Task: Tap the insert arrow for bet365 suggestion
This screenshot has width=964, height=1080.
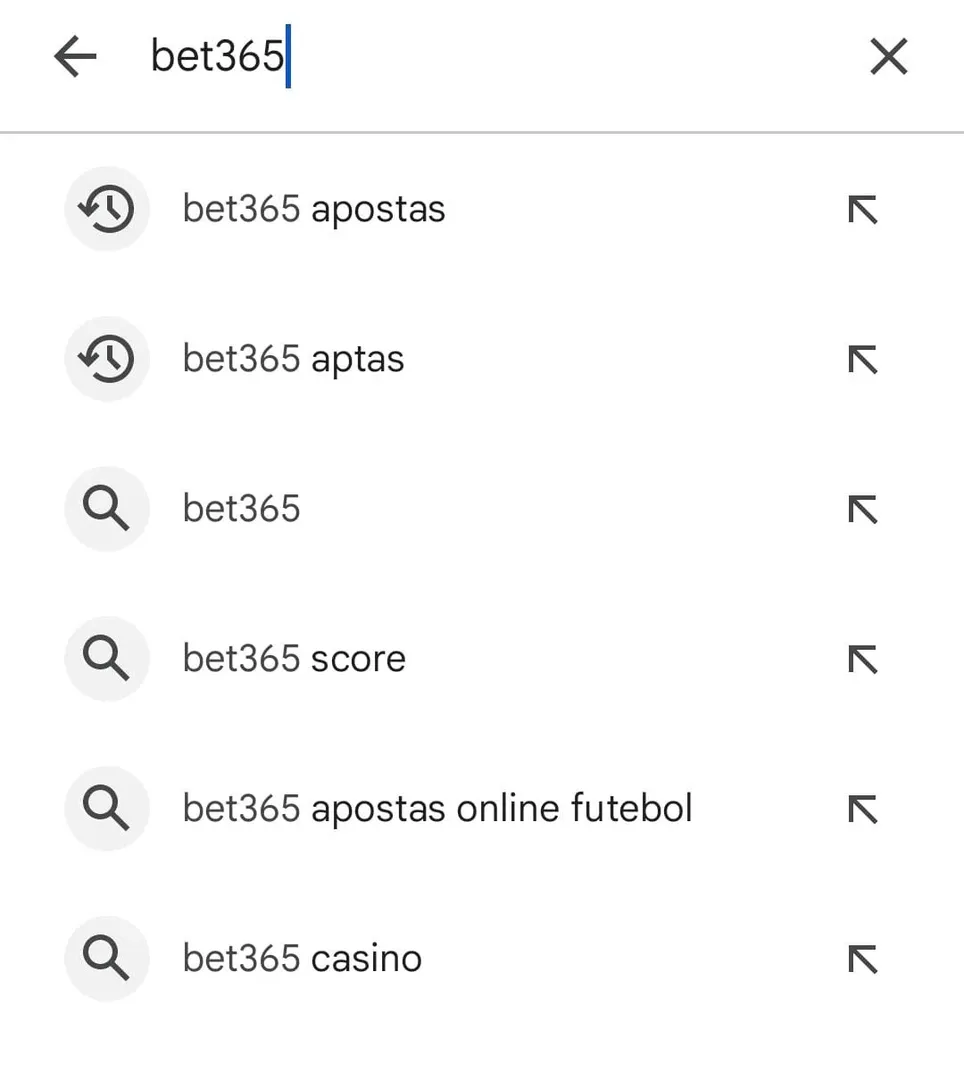Action: 862,509
